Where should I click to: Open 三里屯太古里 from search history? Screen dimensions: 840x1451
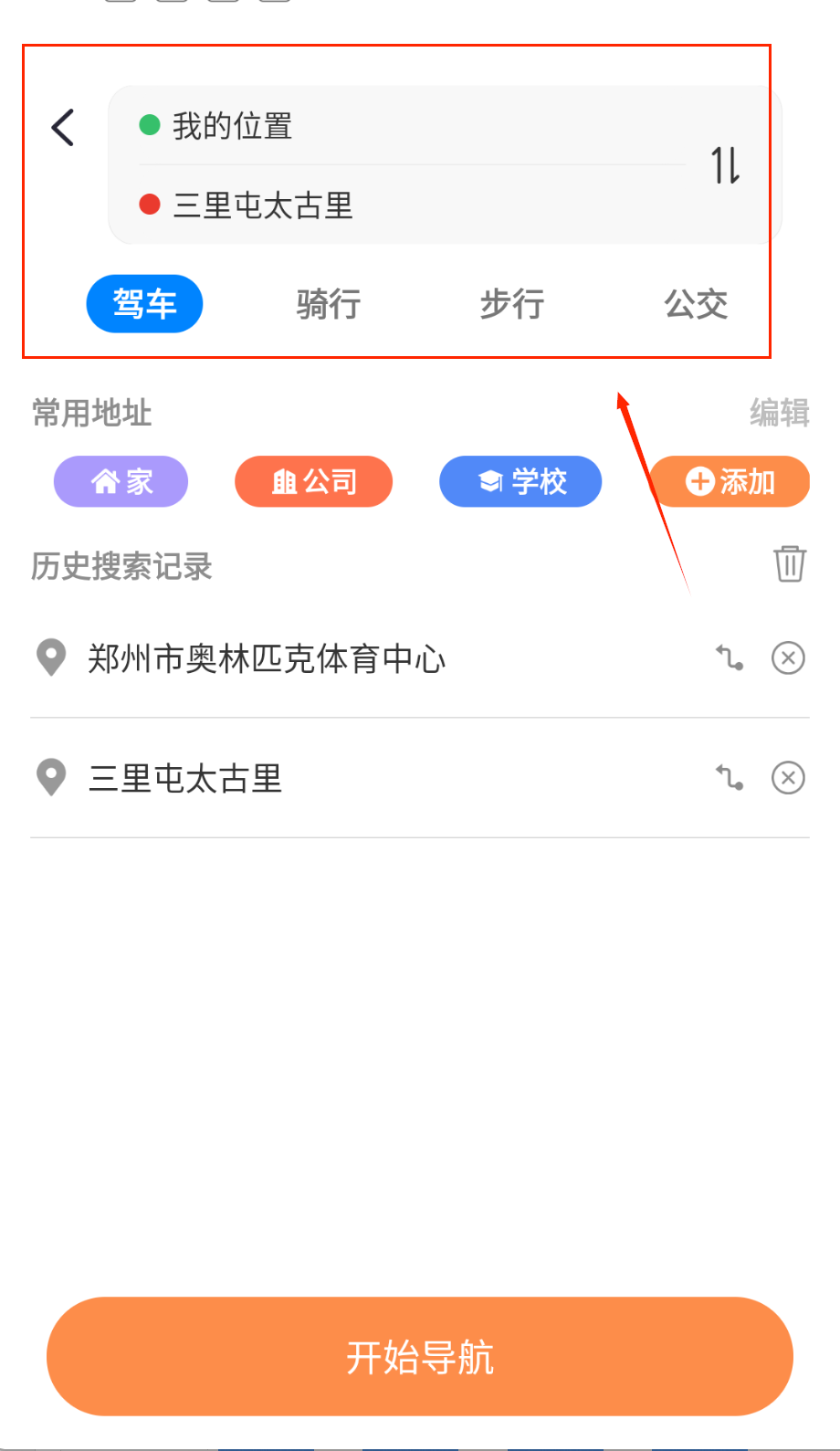point(185,779)
